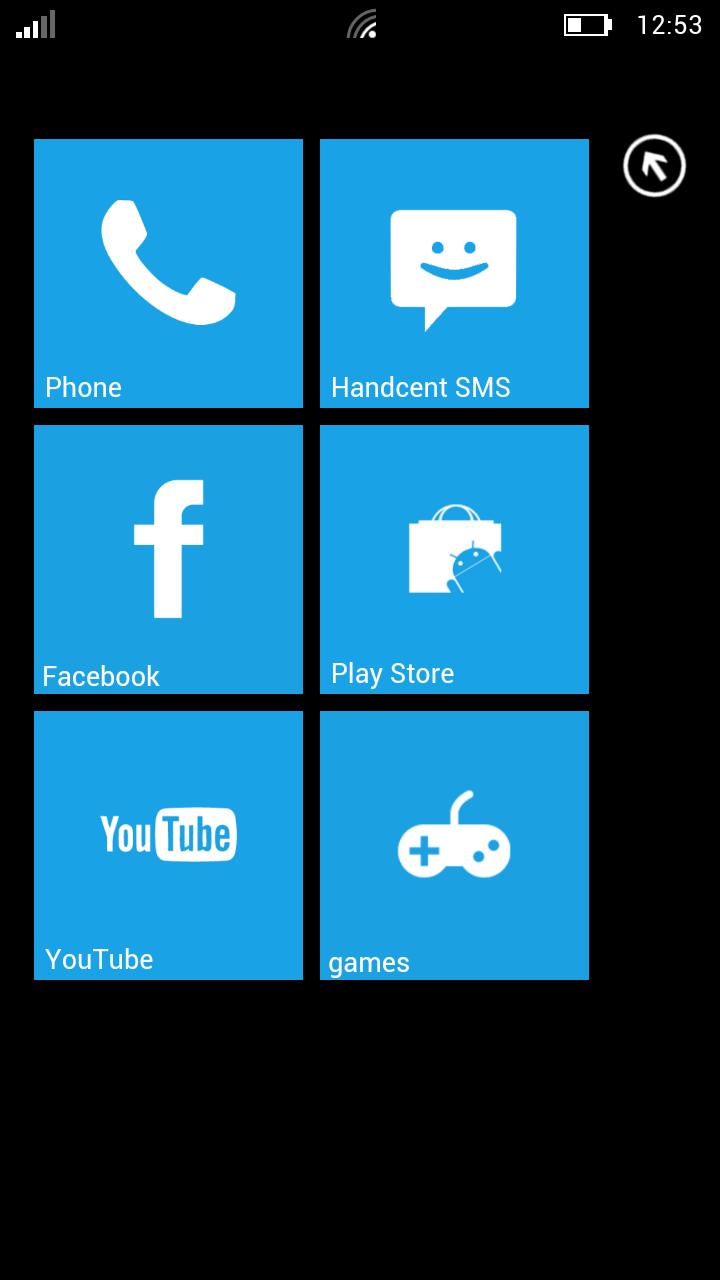Open the Phone tile to make a call
The image size is (720, 1280).
(x=168, y=272)
